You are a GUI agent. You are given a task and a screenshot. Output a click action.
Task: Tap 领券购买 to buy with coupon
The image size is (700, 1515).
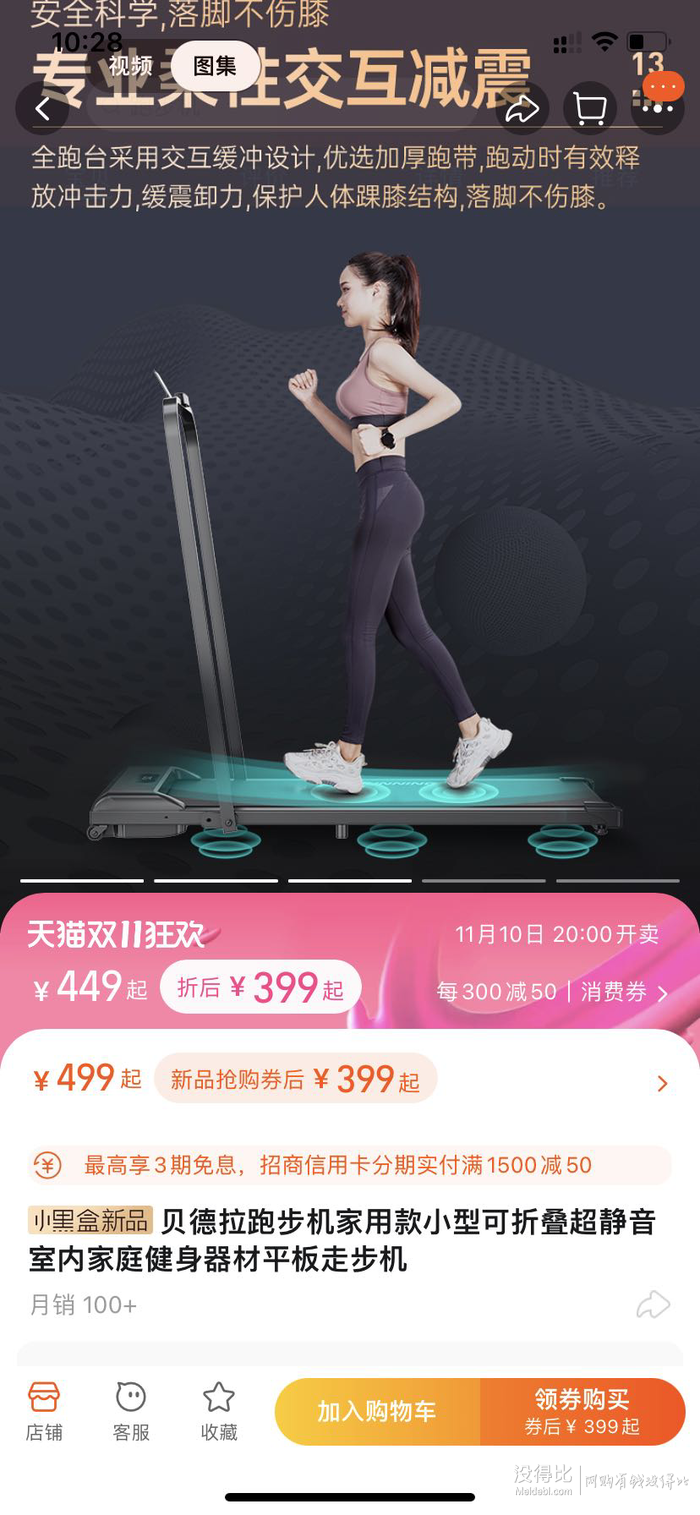pos(582,1411)
